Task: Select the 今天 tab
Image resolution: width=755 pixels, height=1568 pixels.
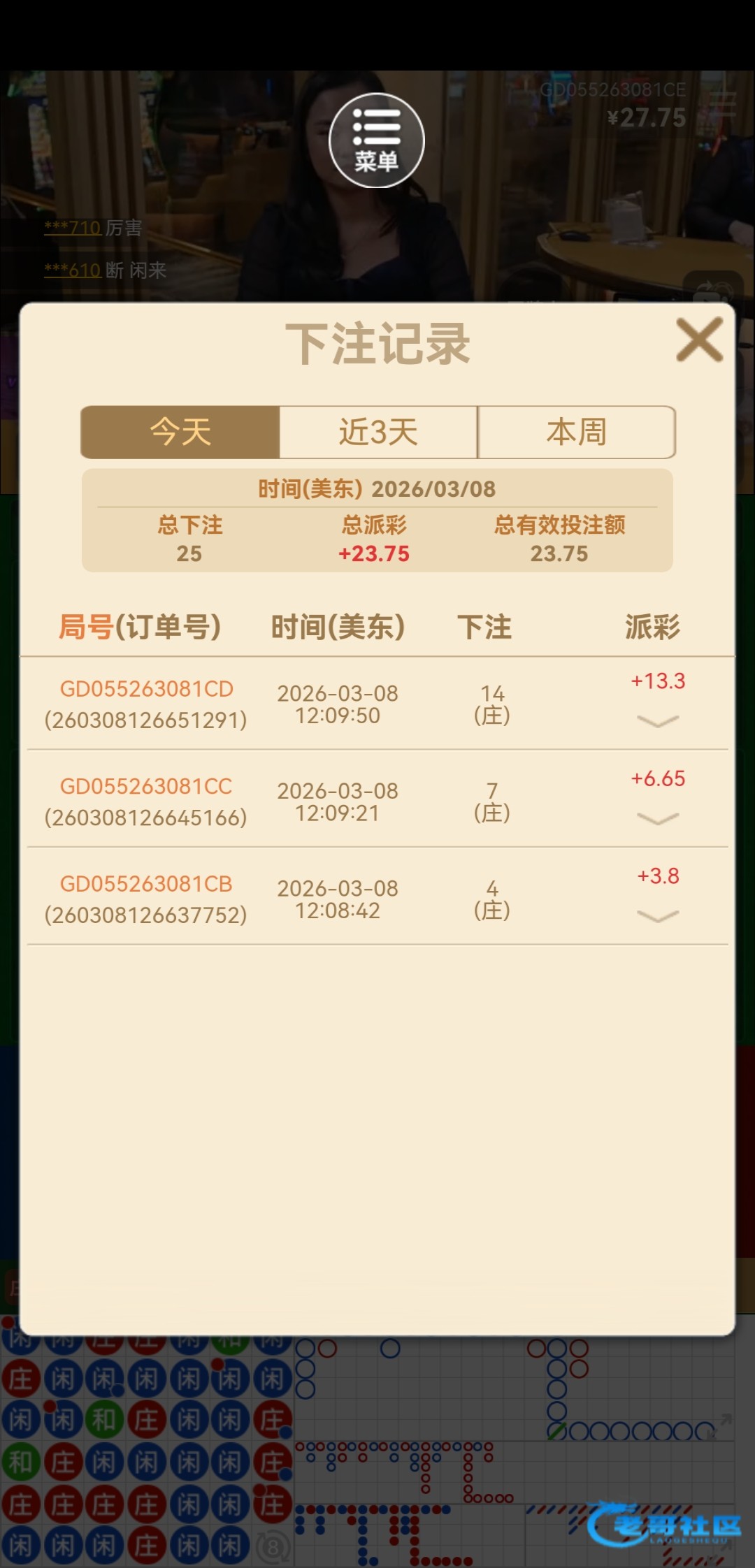Action: 180,432
